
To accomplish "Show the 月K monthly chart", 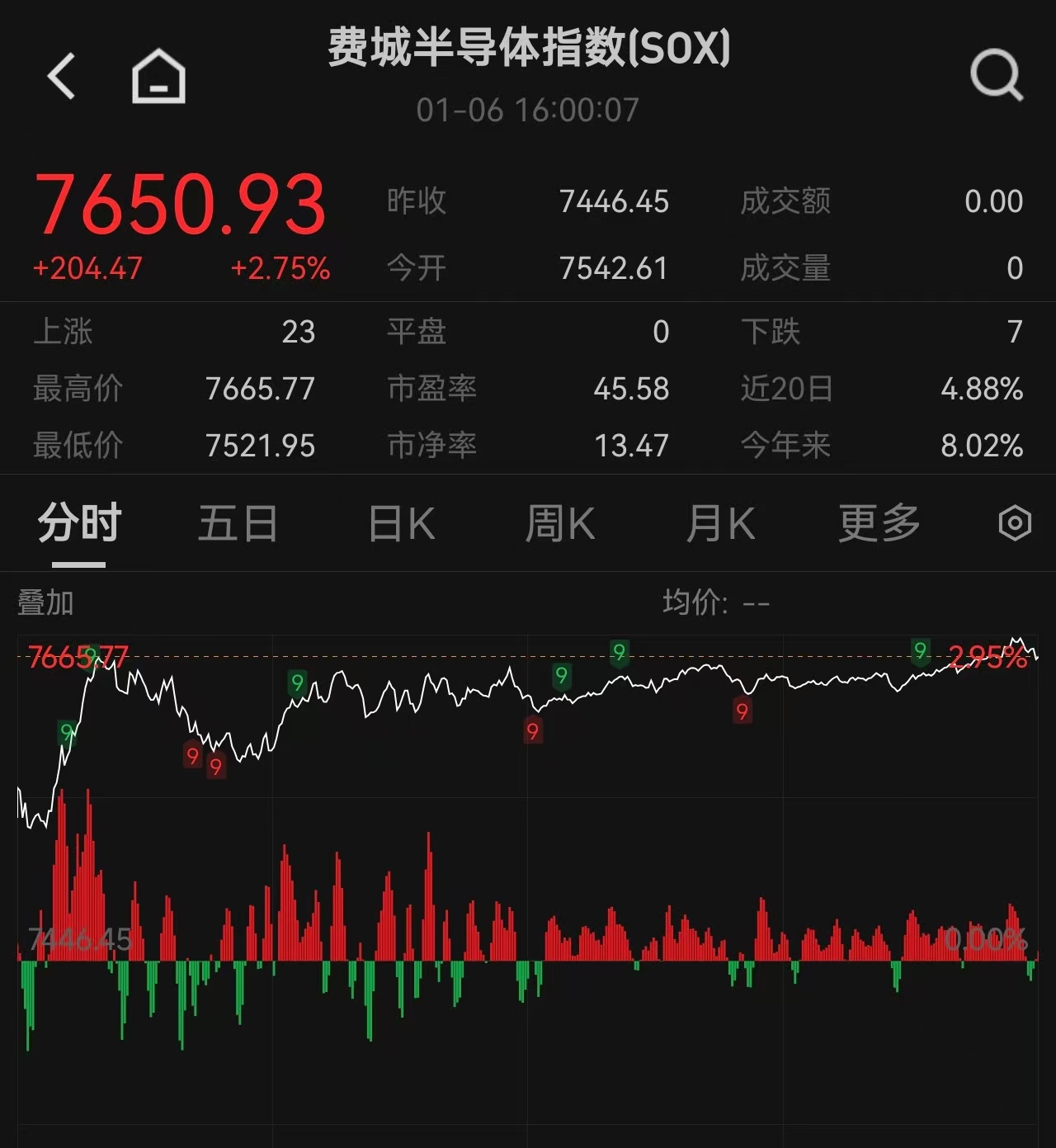I will (720, 523).
